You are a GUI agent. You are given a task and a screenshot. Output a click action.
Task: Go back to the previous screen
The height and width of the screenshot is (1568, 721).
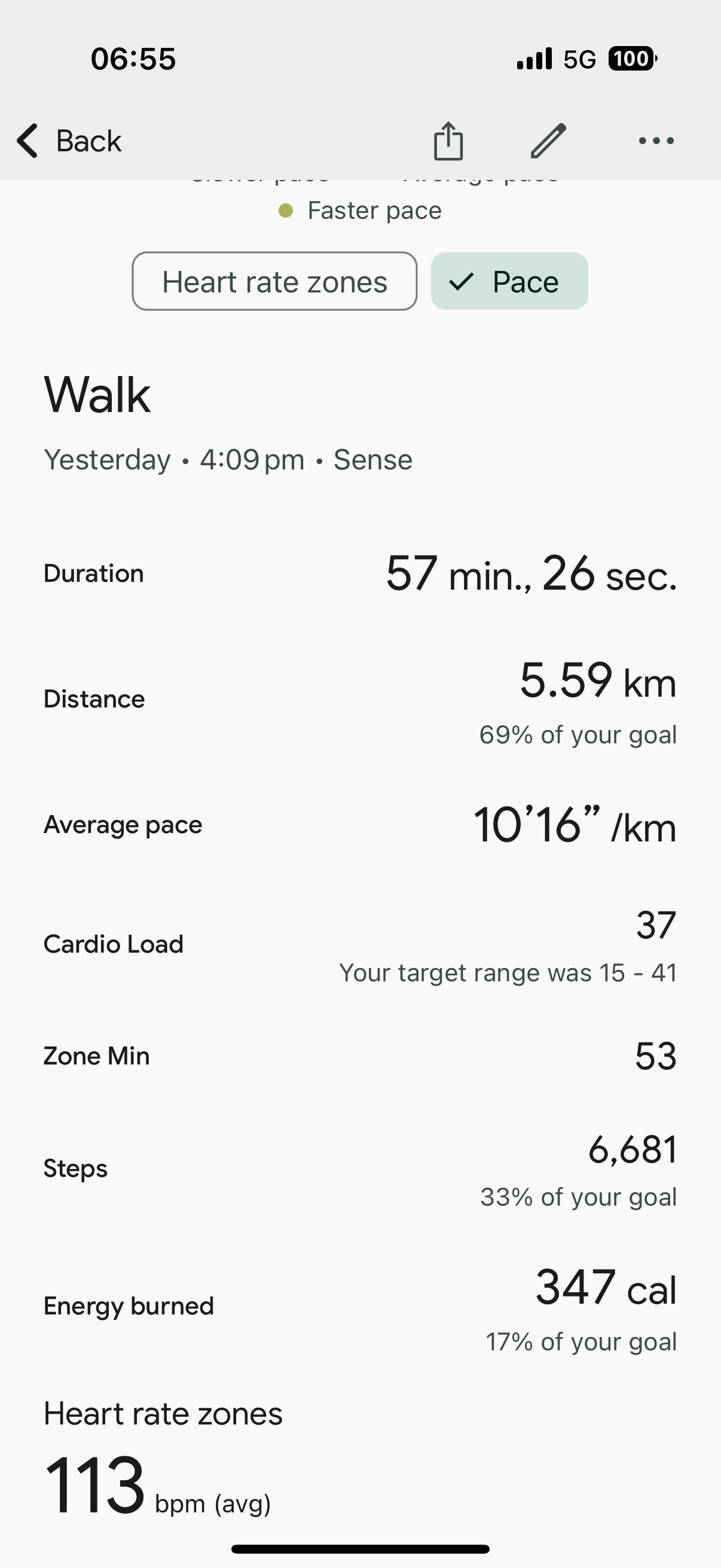[69, 141]
